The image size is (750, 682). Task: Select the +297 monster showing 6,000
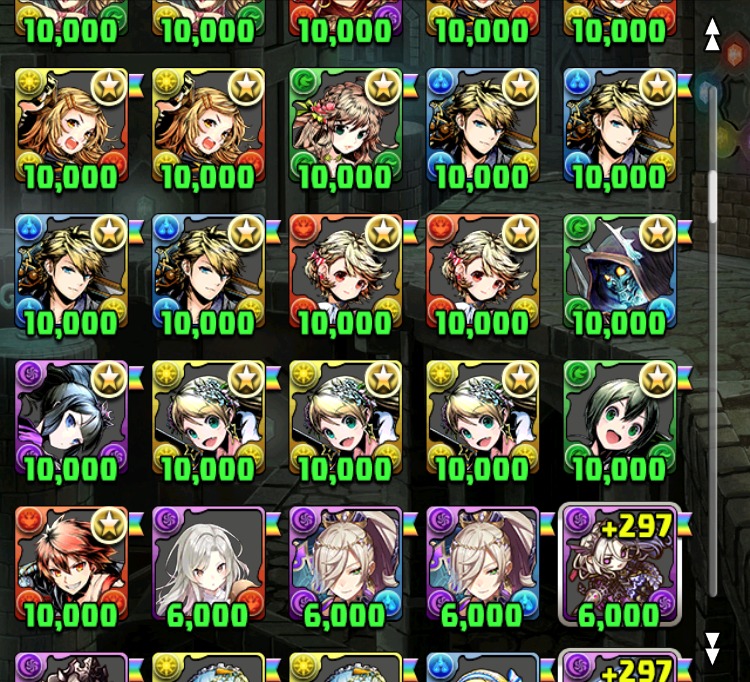pyautogui.click(x=619, y=563)
